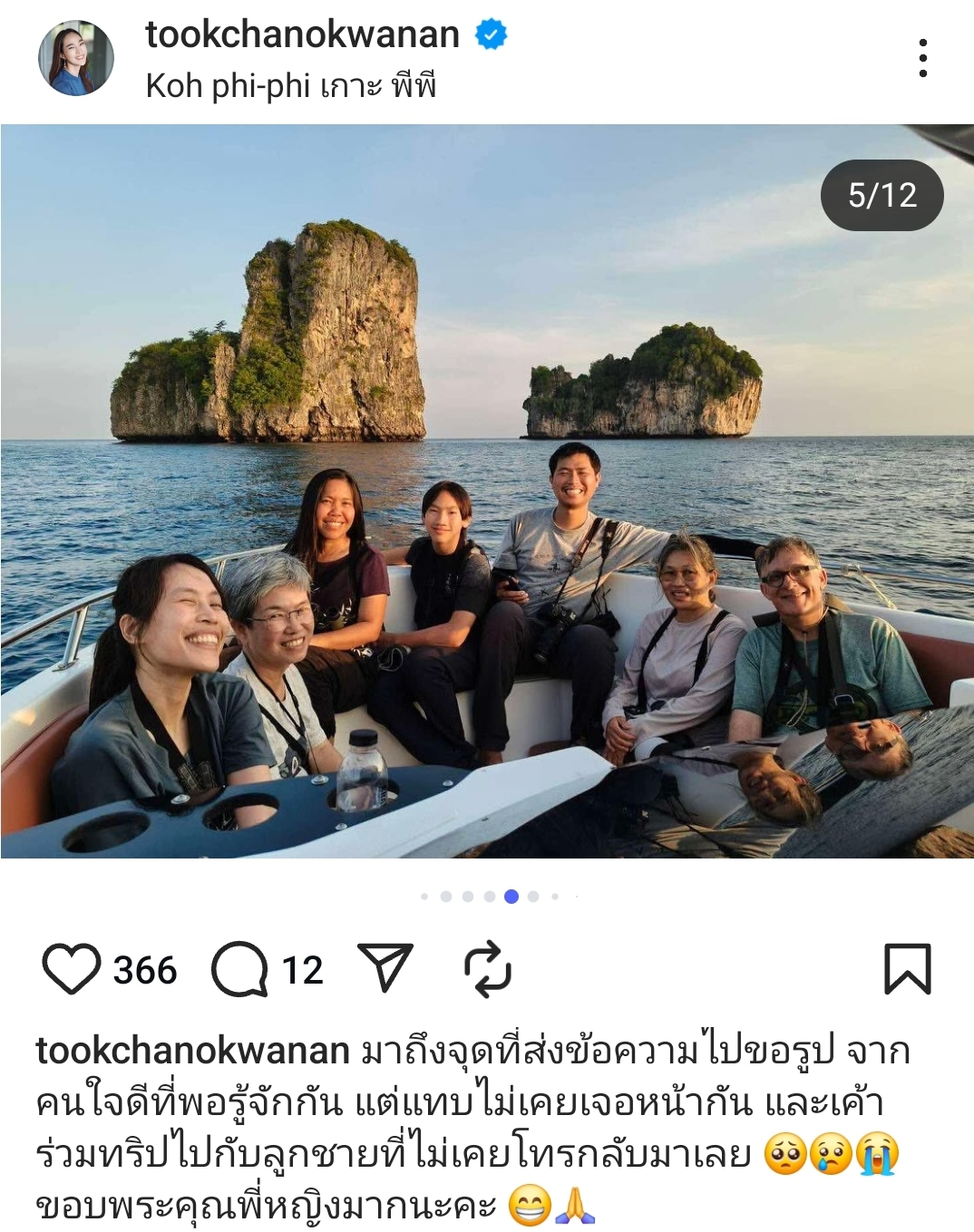974x1232 pixels.
Task: Tap tookchanokwanan username in the caption
Action: (192, 1051)
